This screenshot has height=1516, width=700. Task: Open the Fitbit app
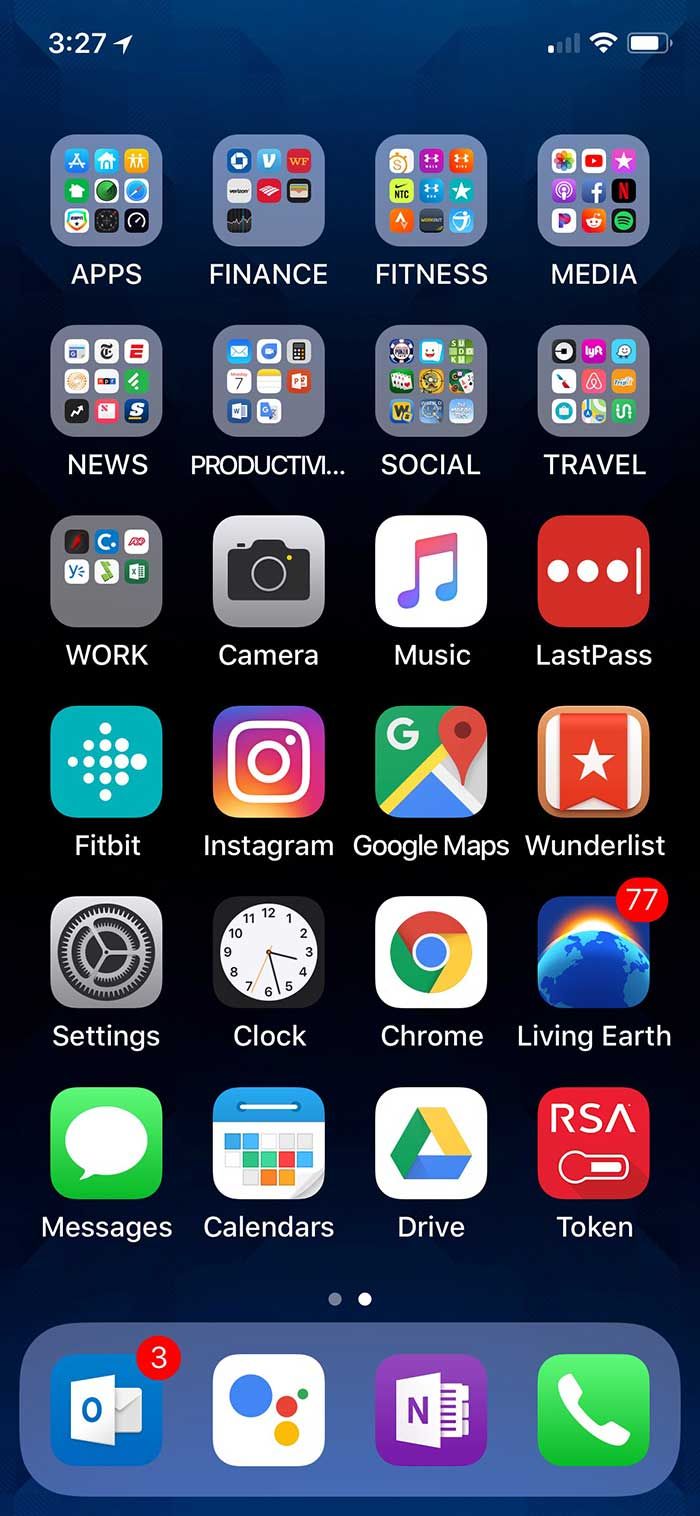[106, 762]
